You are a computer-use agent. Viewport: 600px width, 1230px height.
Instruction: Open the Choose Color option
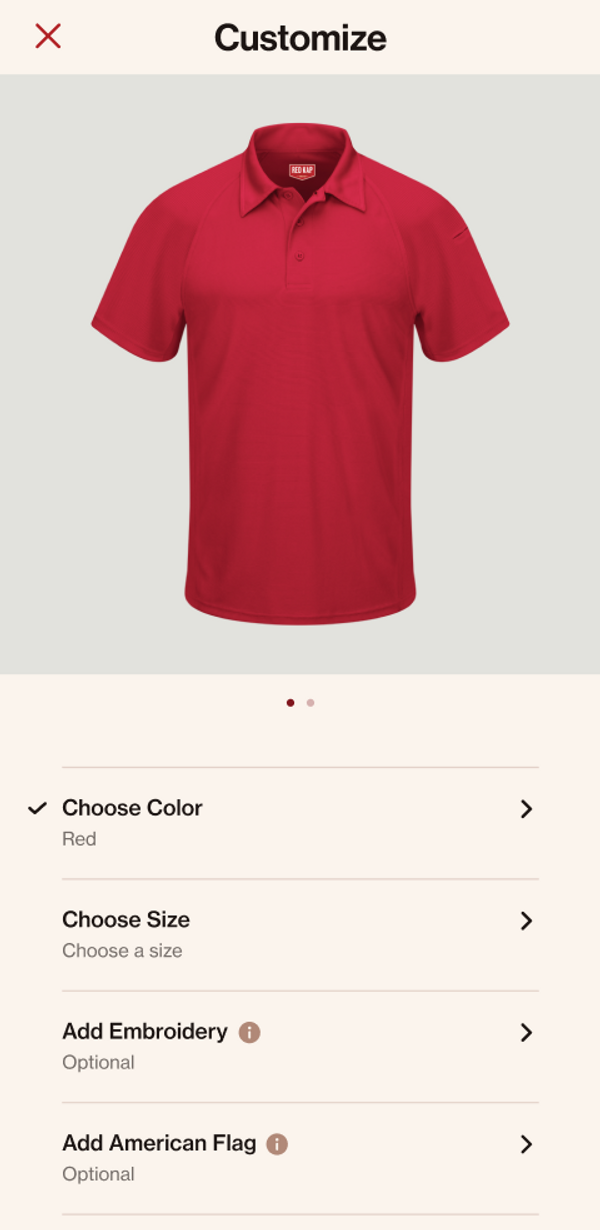pos(300,822)
